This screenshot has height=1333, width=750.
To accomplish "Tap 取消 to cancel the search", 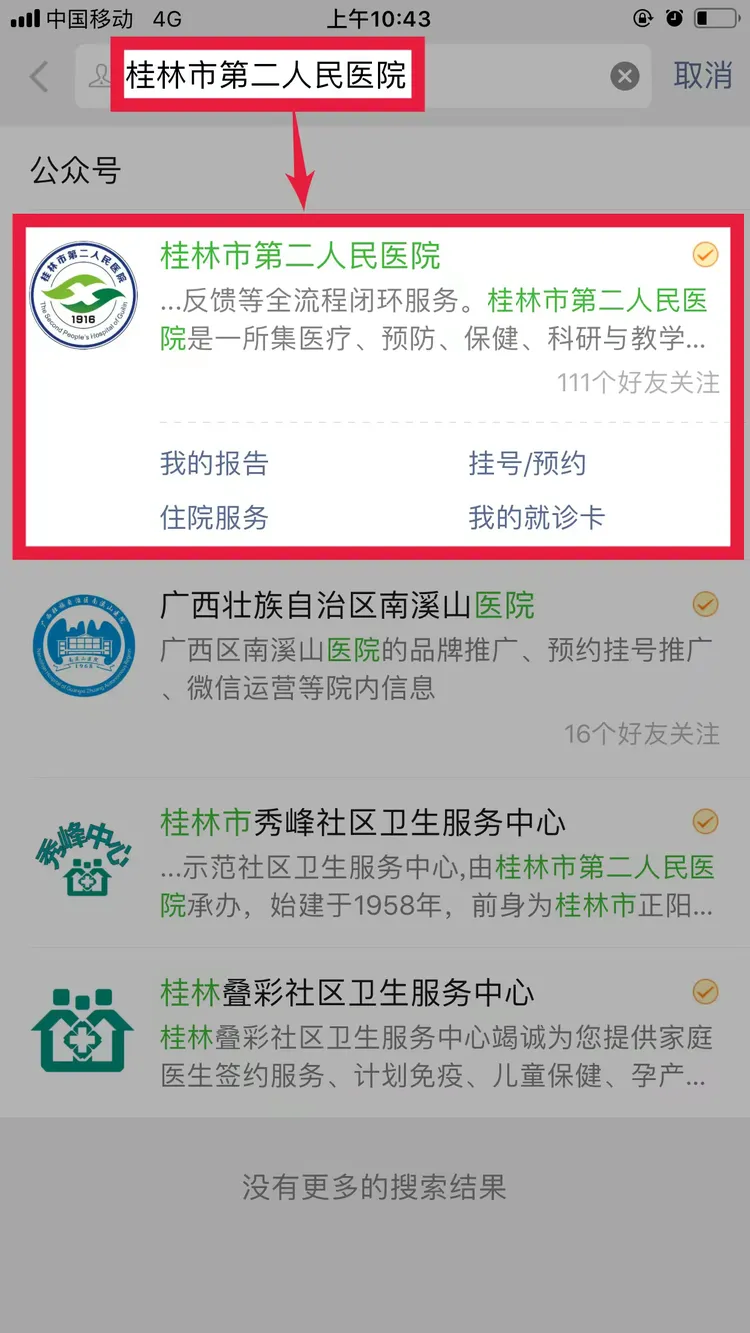I will pyautogui.click(x=702, y=76).
